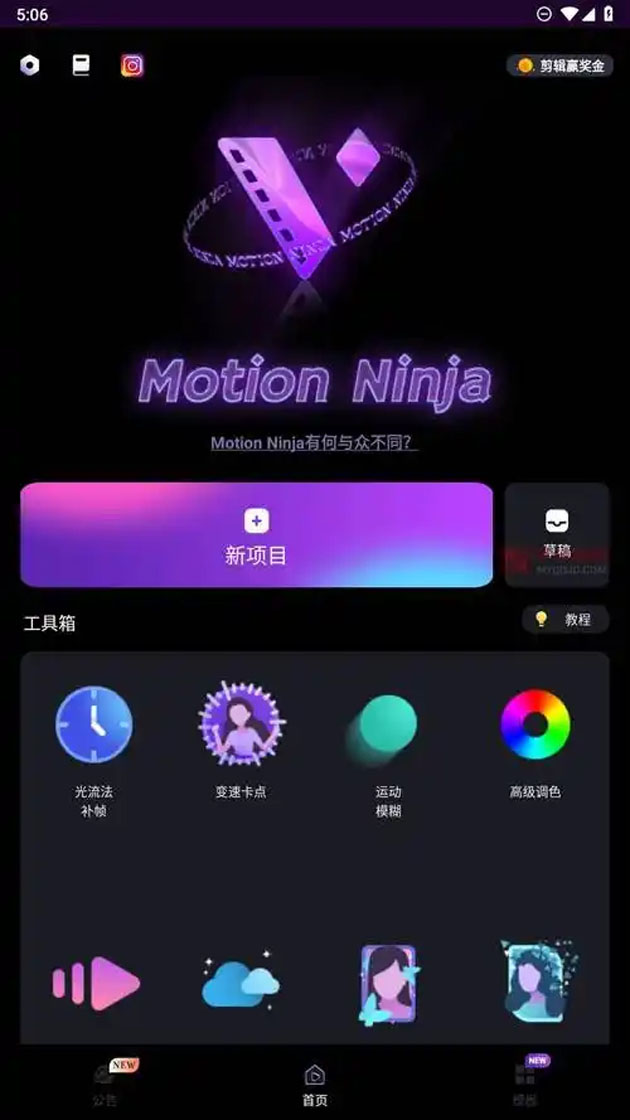Open the pink audio play tool
Screen dimensions: 630x1120
pyautogui.click(x=96, y=983)
